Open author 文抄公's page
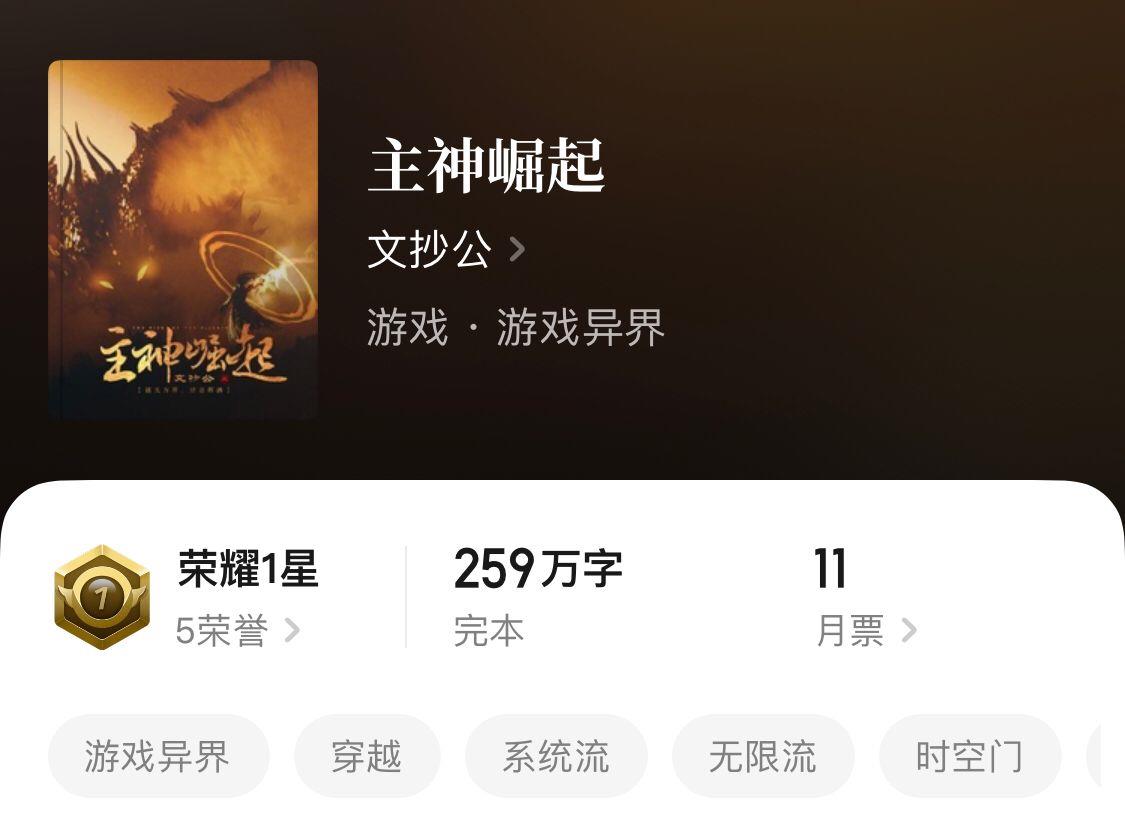This screenshot has width=1125, height=834. pyautogui.click(x=445, y=249)
